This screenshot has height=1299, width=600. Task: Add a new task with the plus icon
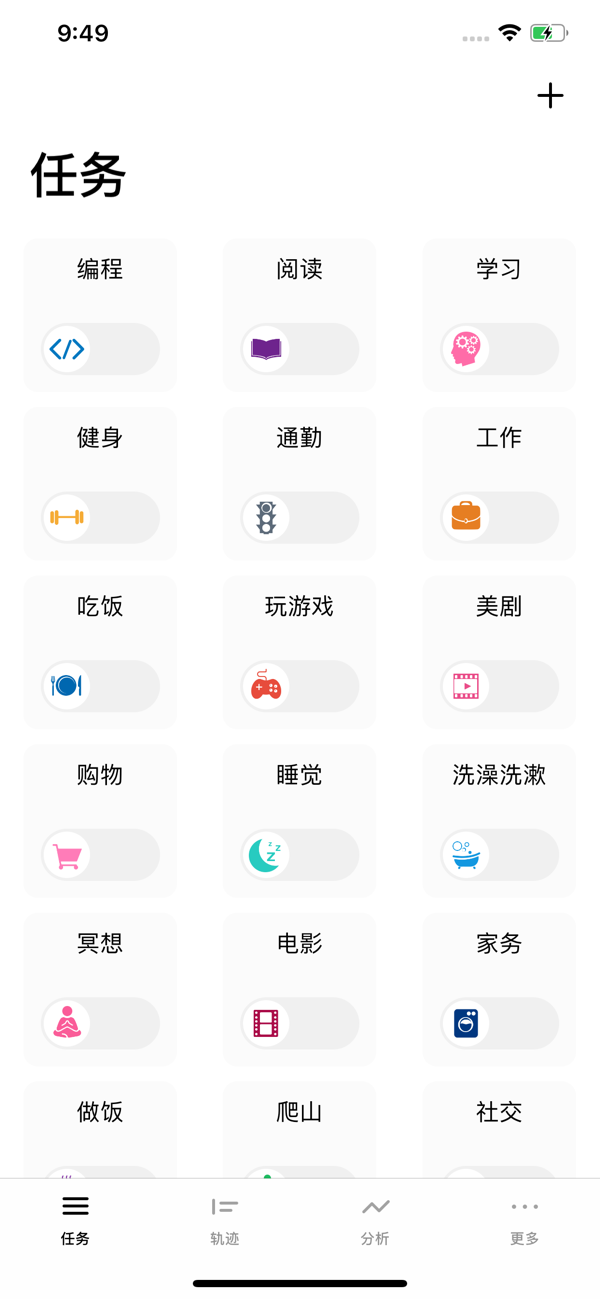pyautogui.click(x=550, y=96)
